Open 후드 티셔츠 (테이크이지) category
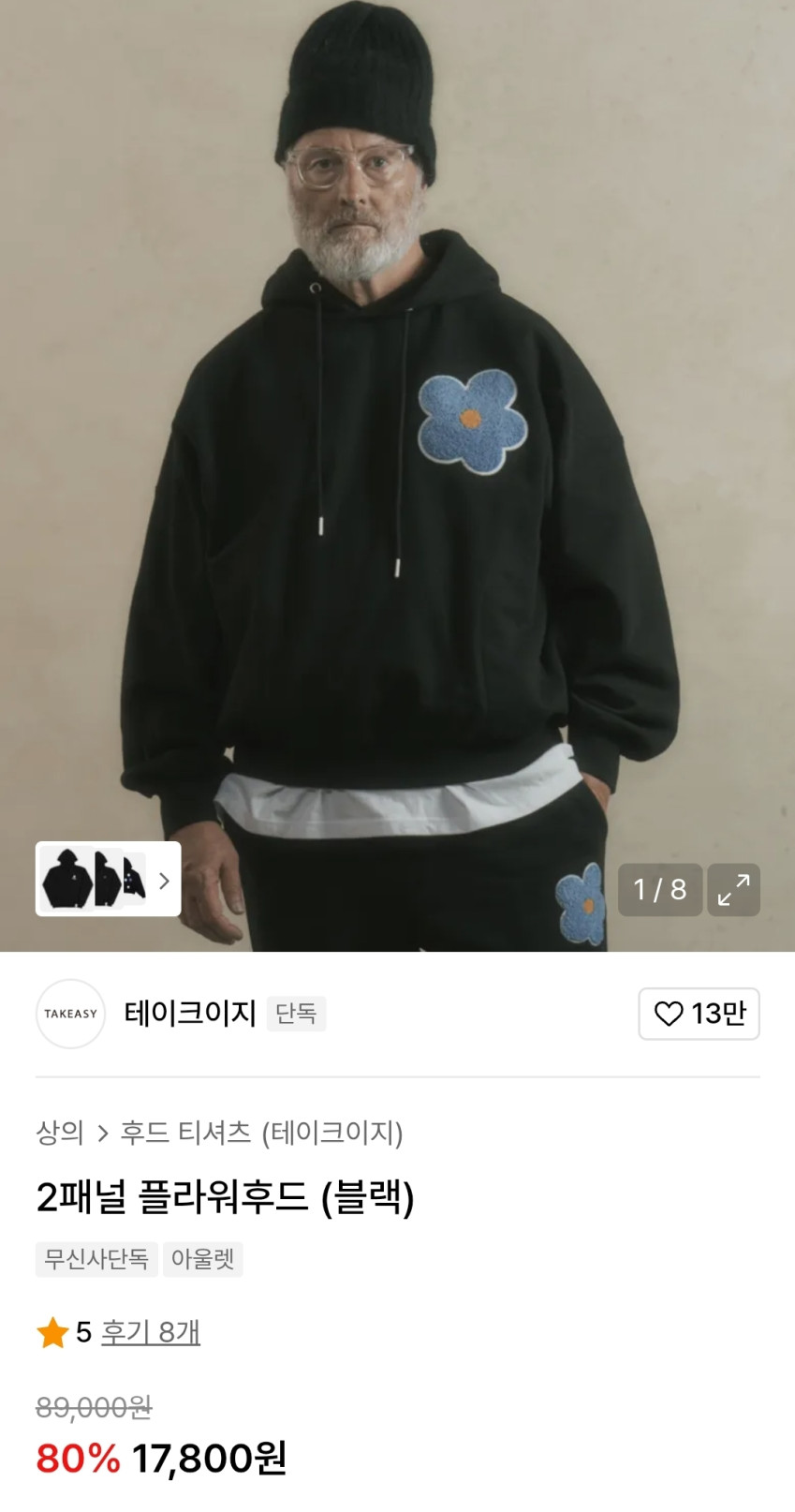Screen dimensions: 795x1512 pyautogui.click(x=261, y=1133)
